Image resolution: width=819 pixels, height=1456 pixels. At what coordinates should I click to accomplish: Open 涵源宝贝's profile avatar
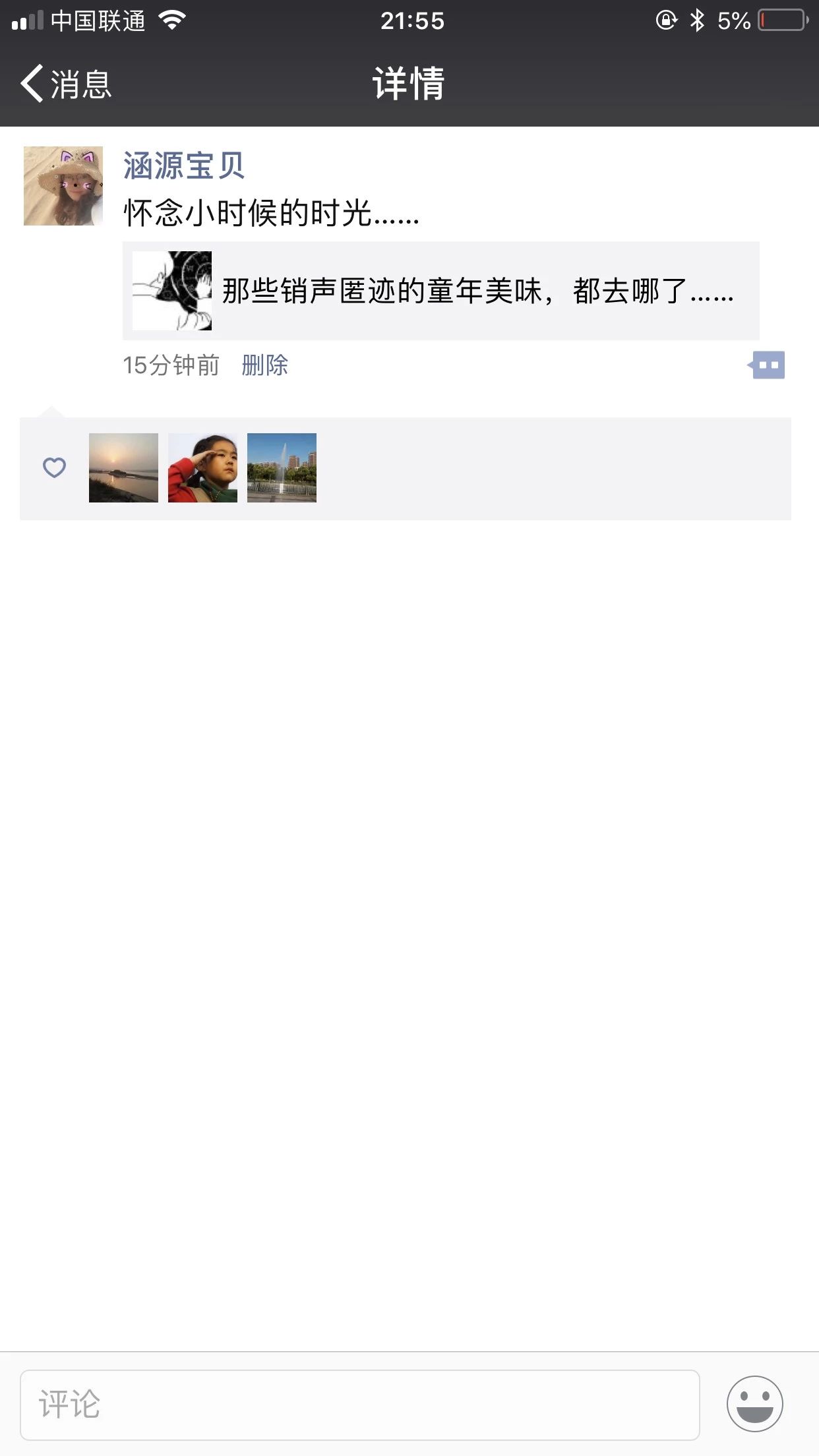point(63,186)
